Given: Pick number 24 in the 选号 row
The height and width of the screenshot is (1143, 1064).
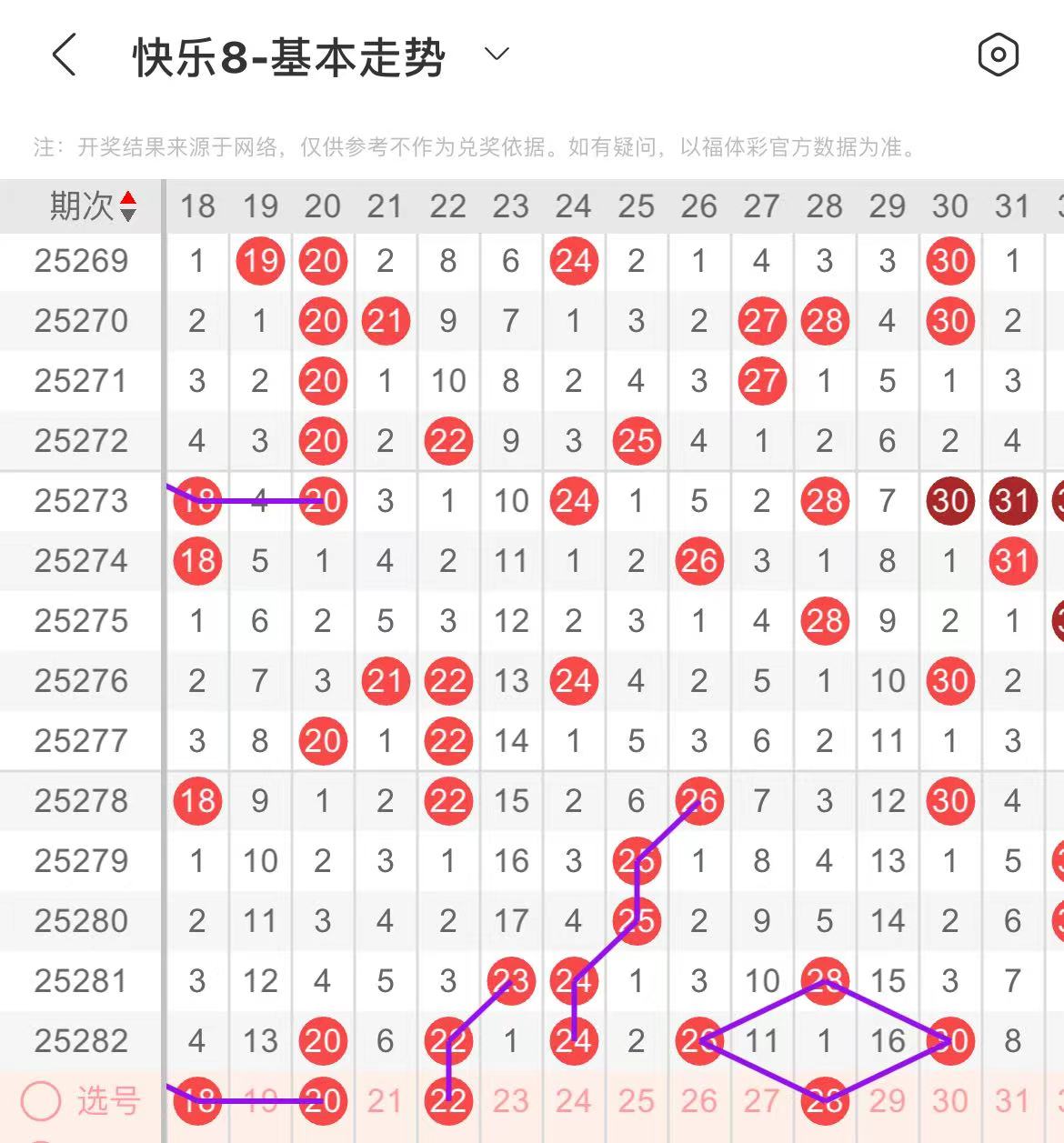Looking at the screenshot, I should click(574, 1101).
